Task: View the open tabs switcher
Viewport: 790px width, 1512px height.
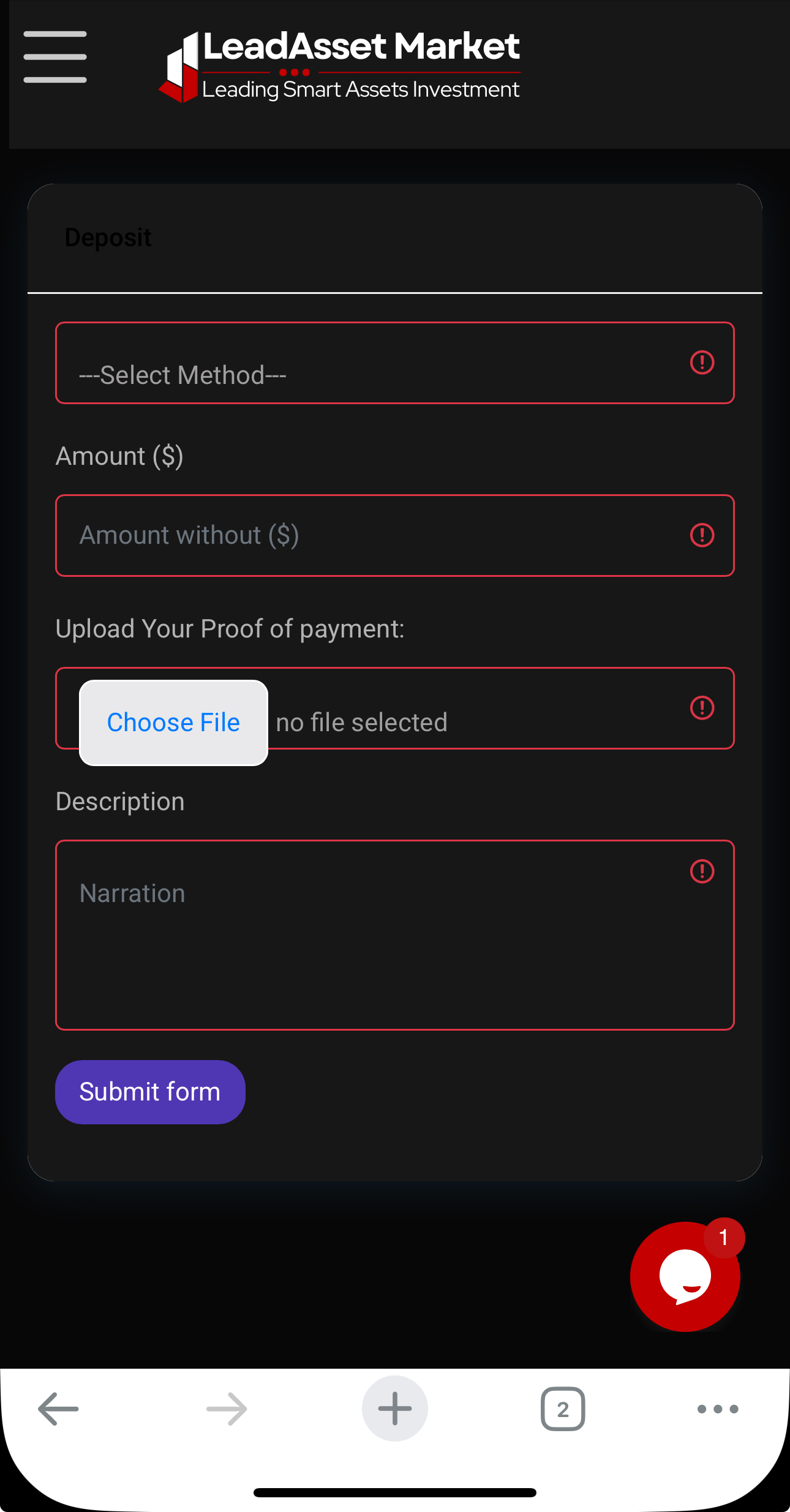Action: [563, 1409]
